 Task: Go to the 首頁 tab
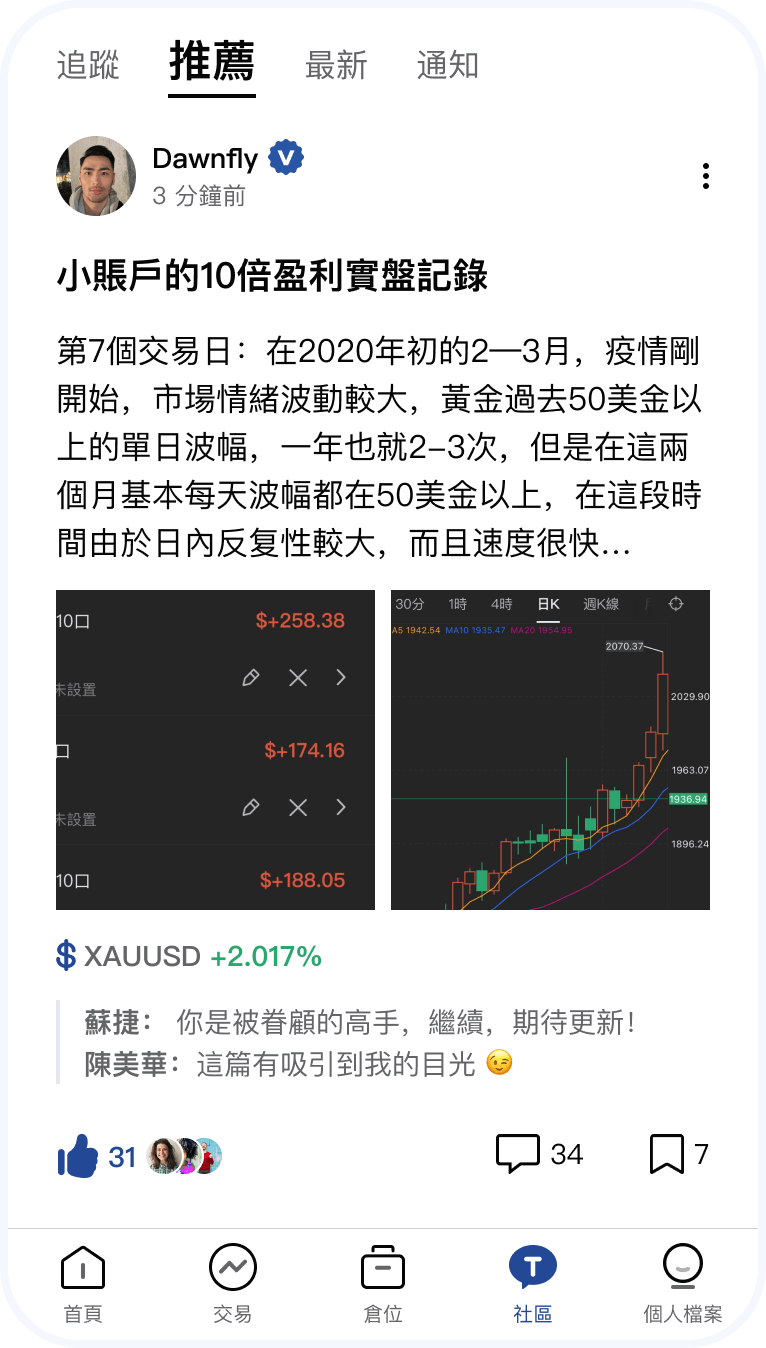(83, 1284)
